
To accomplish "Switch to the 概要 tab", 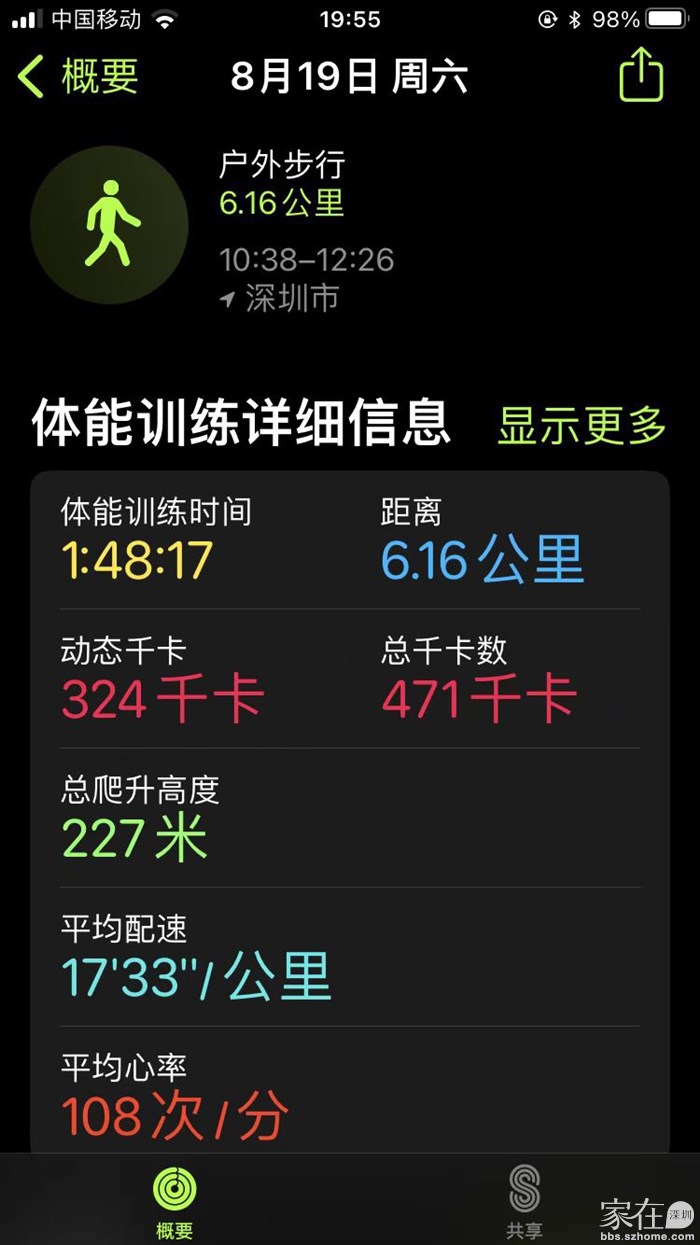I will [x=175, y=1200].
